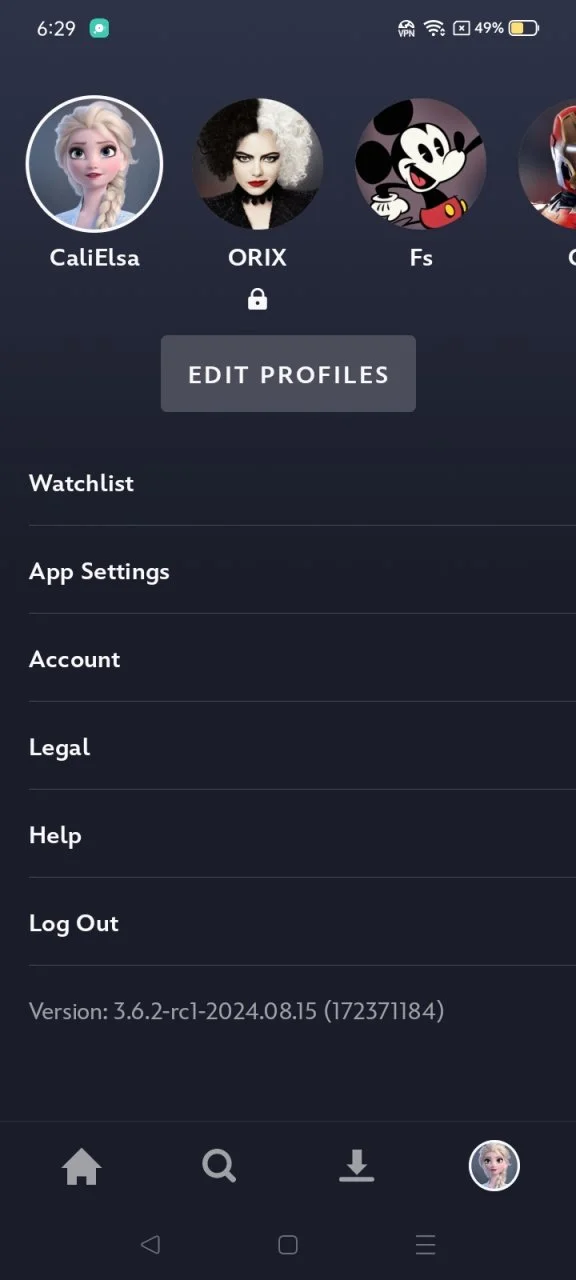Go to the Home tab
576x1280 pixels.
(82, 1166)
